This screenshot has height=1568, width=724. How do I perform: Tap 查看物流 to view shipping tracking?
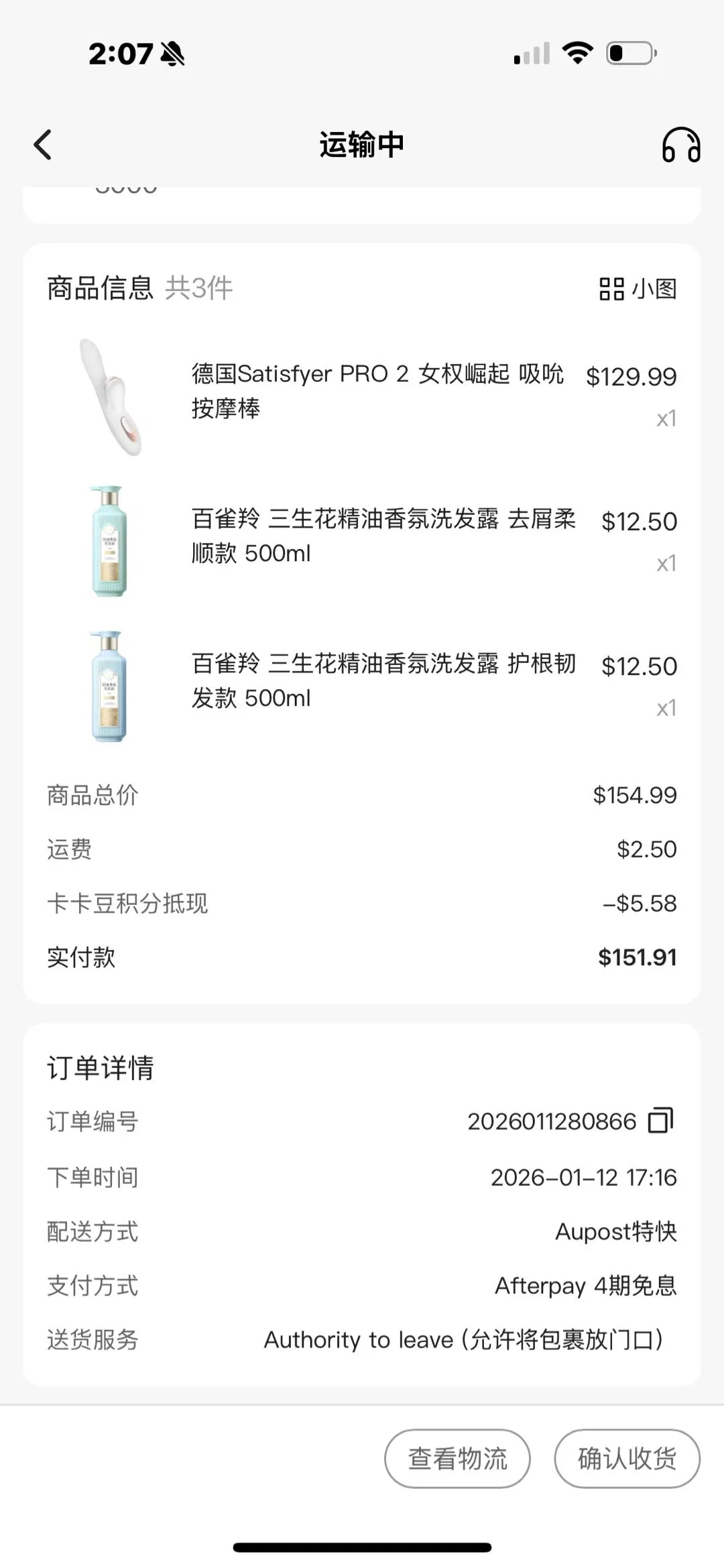pos(457,1459)
